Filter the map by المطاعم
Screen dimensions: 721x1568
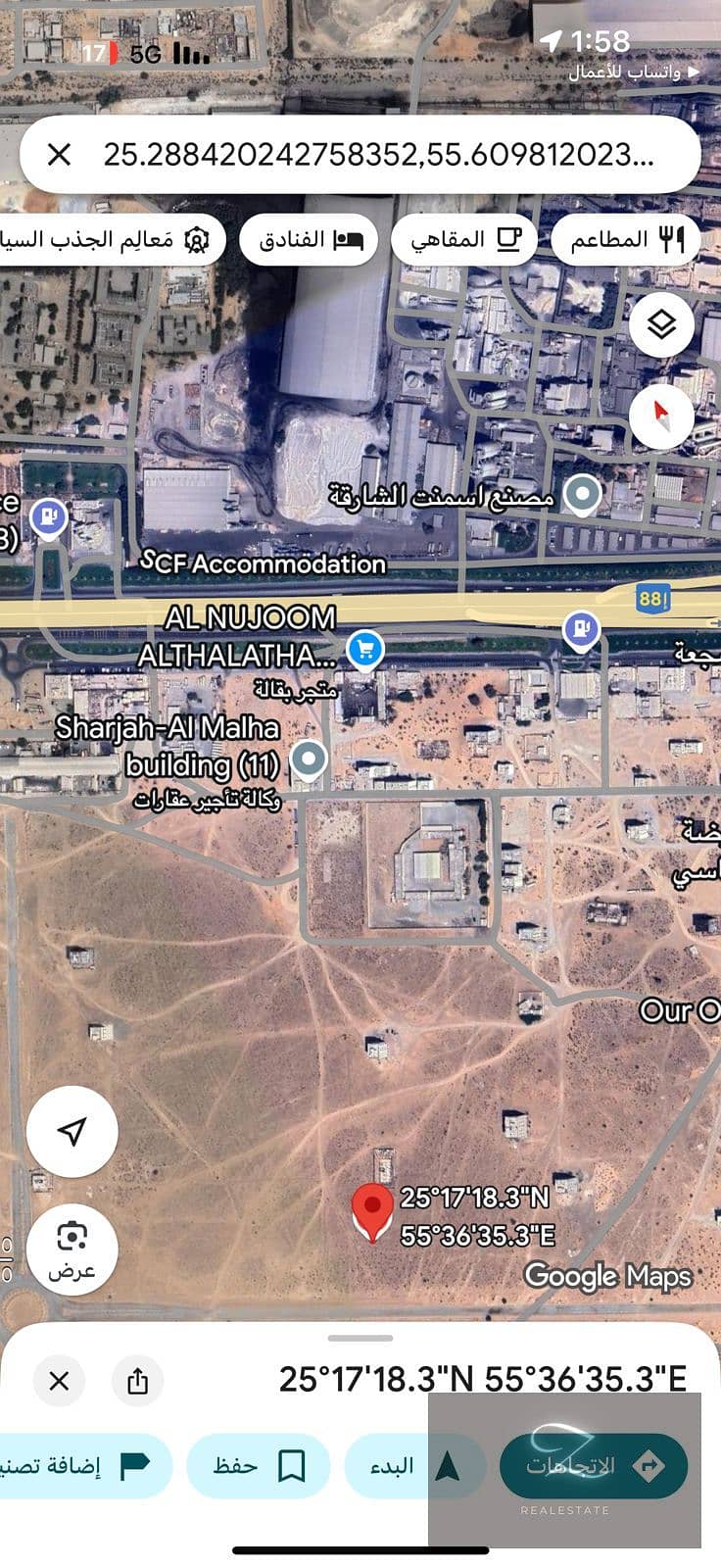point(625,239)
